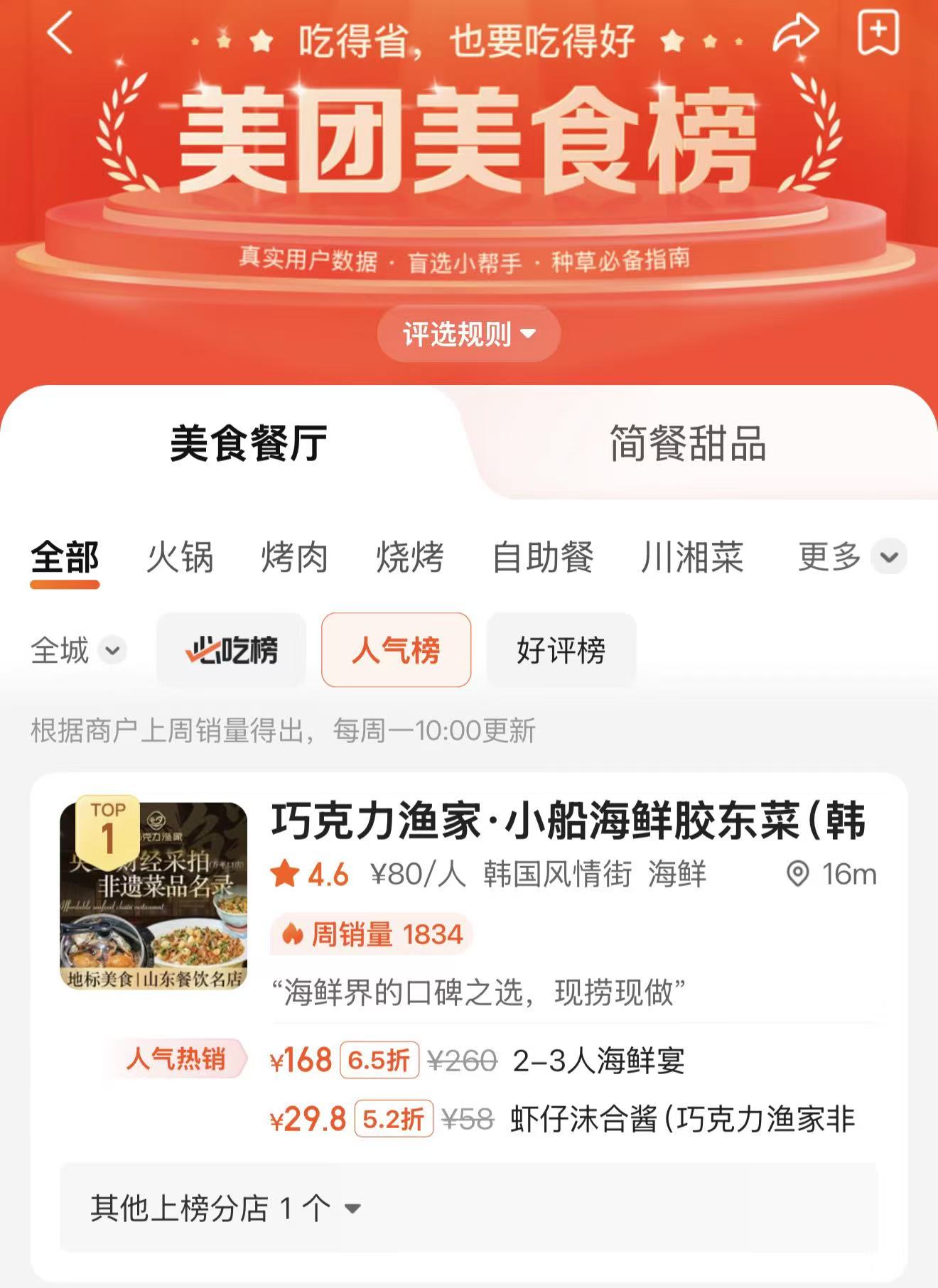Select the 人气榜 list
Image resolution: width=938 pixels, height=1288 pixels.
396,650
